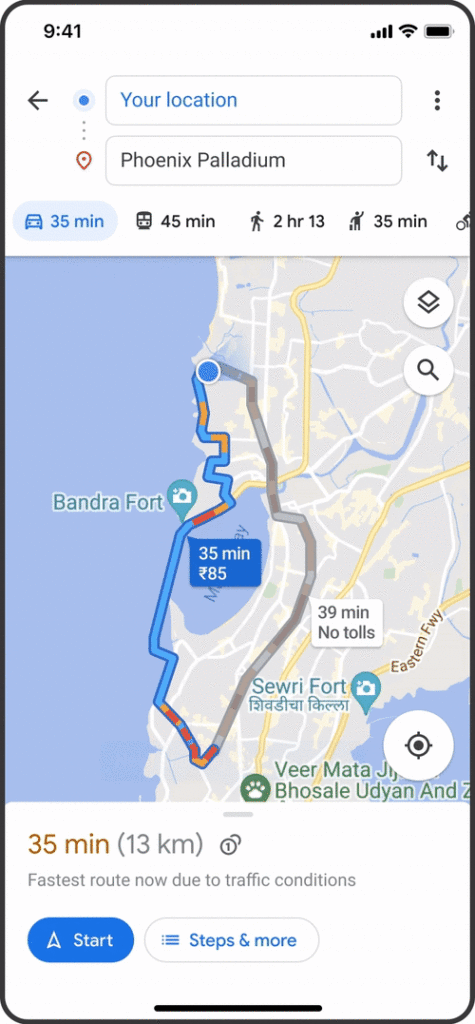
Task: Swap start and destination
Action: coord(437,160)
